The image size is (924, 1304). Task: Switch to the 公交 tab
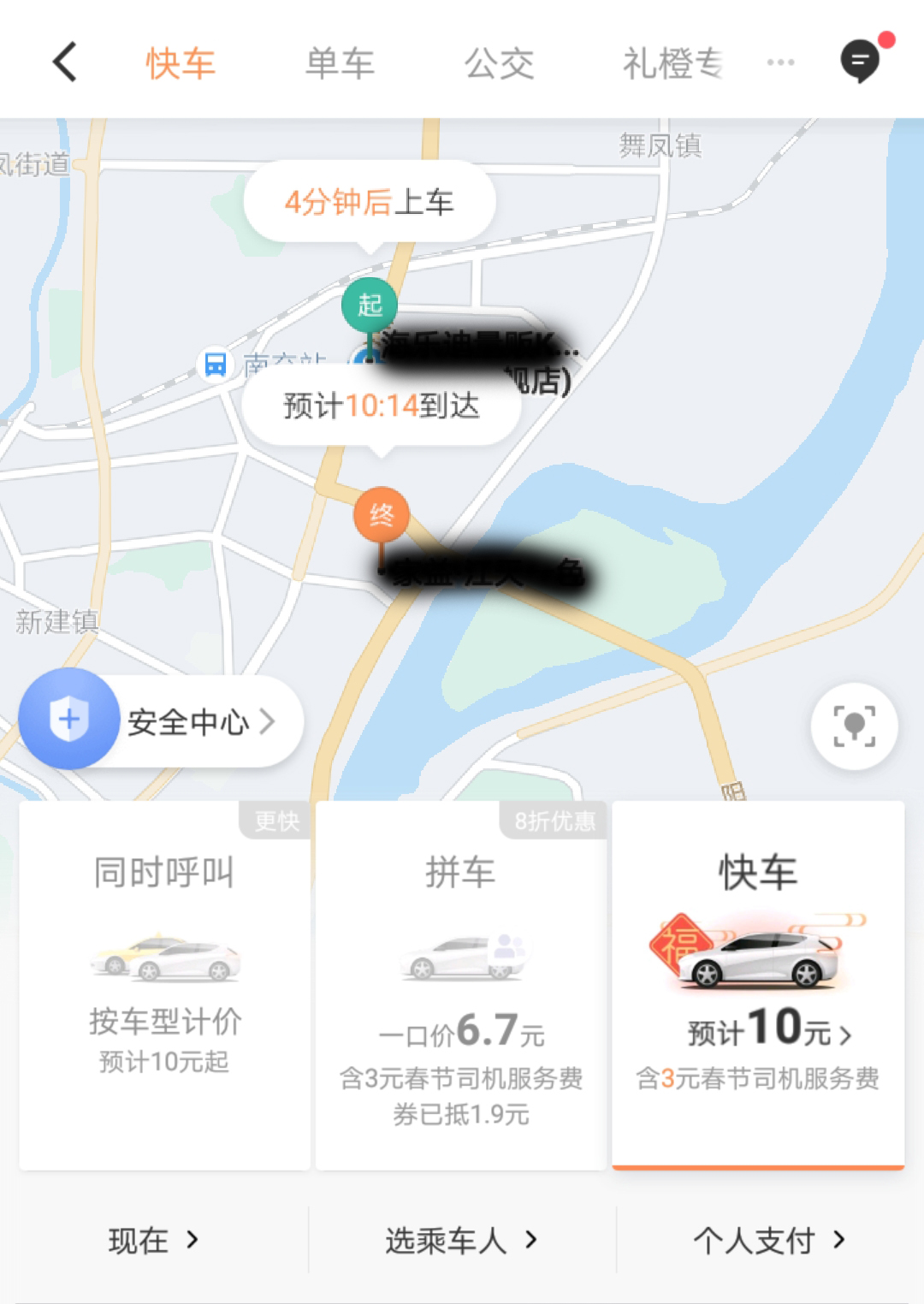click(x=500, y=63)
